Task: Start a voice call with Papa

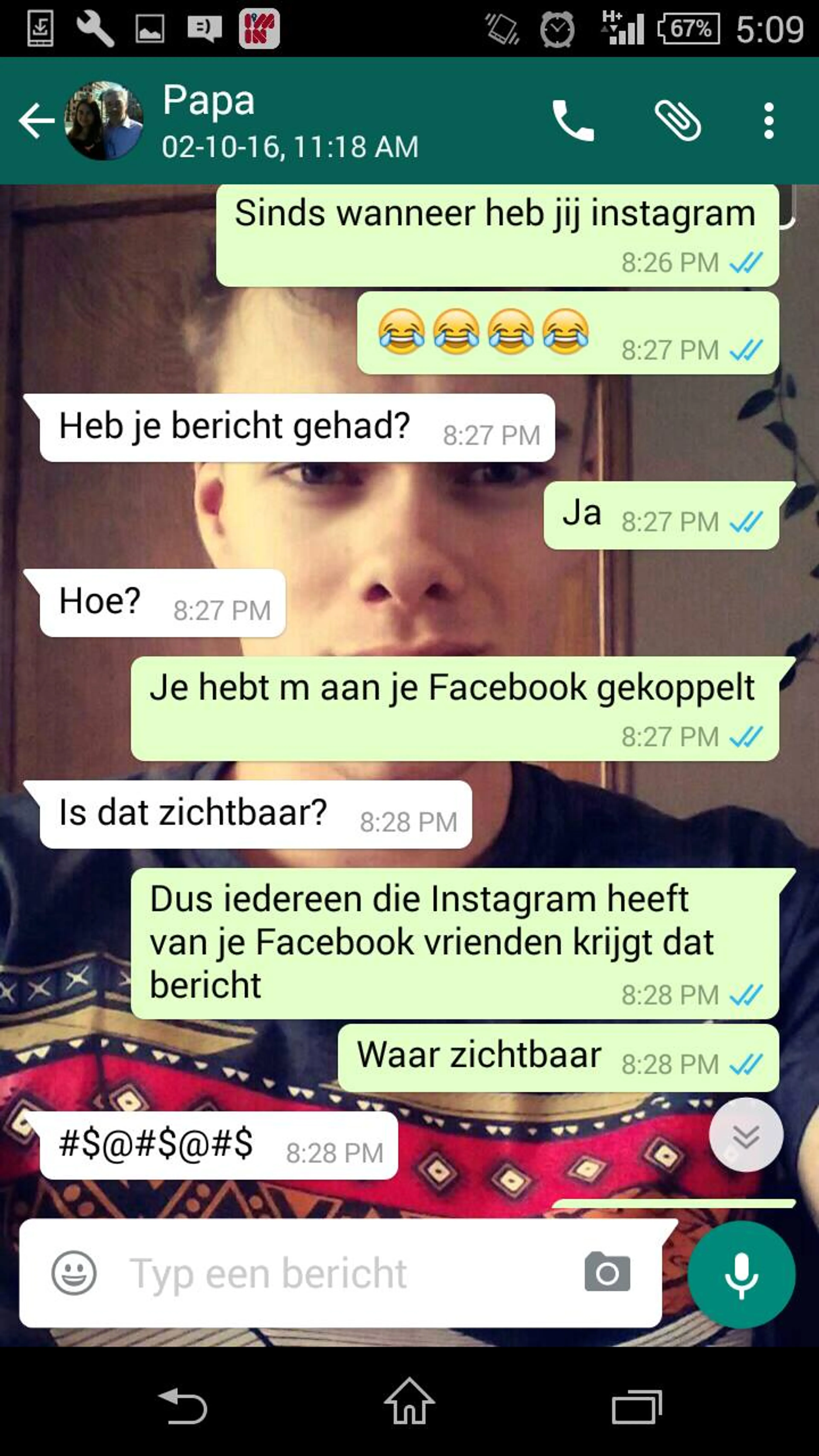Action: 573,120
